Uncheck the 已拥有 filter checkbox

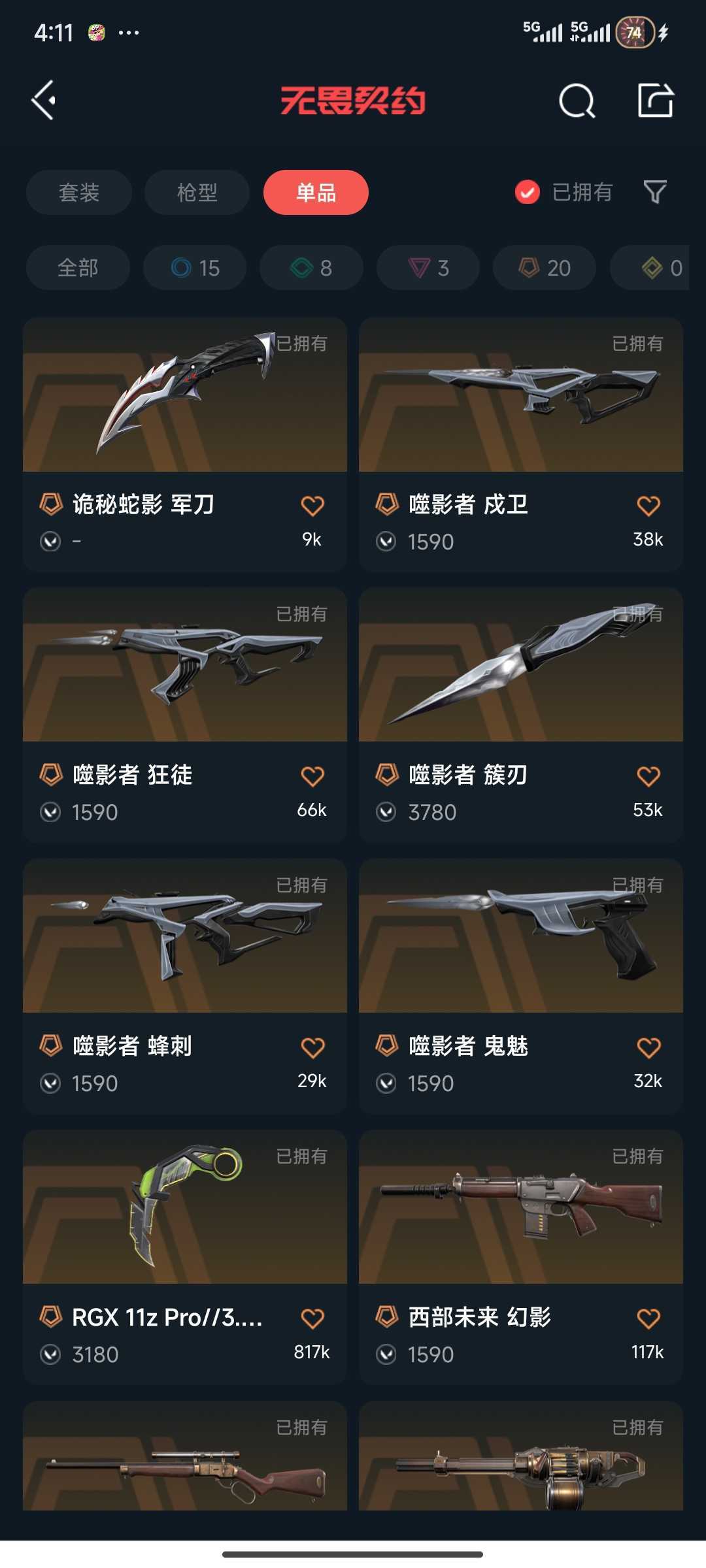(x=528, y=192)
